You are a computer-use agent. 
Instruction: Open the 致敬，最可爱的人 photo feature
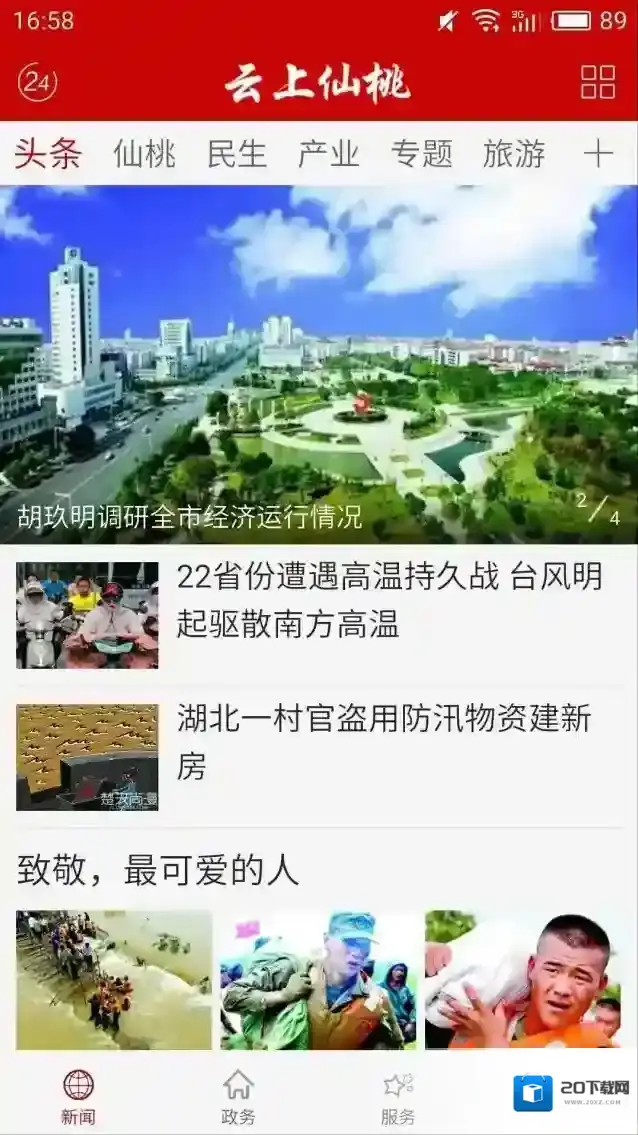click(x=158, y=871)
